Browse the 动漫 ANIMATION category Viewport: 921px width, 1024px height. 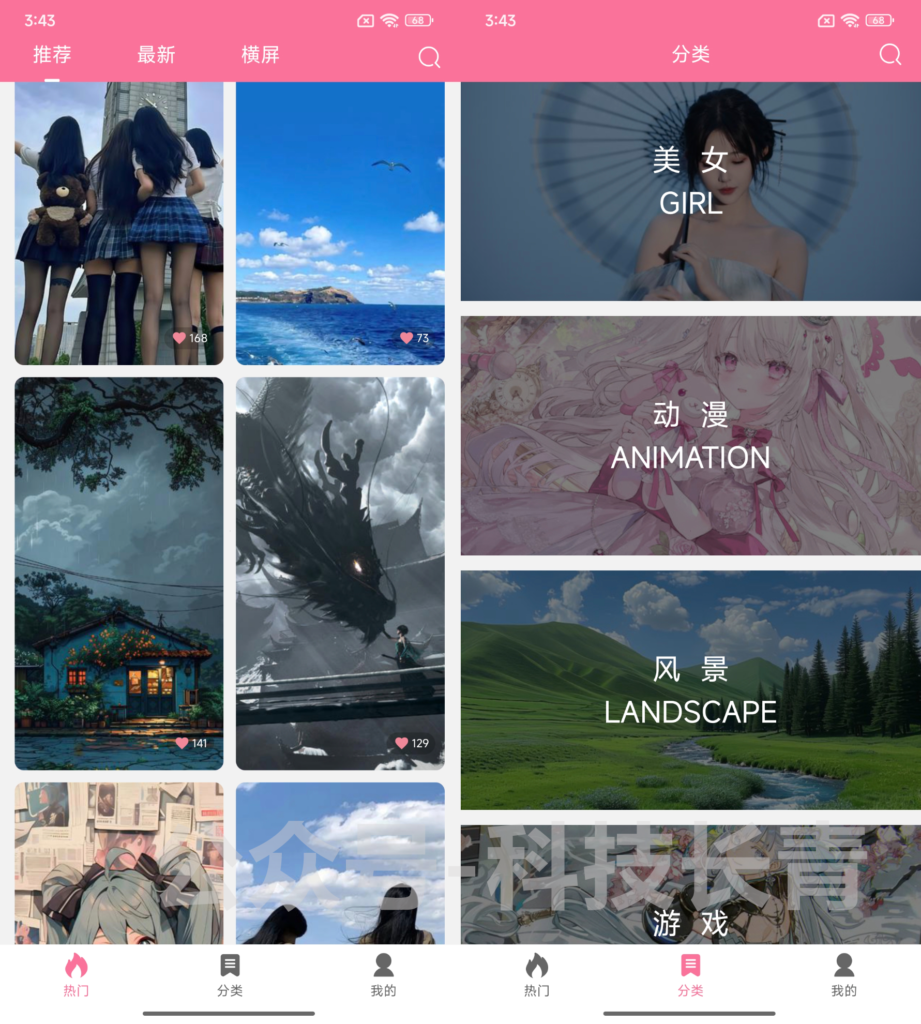click(x=690, y=436)
